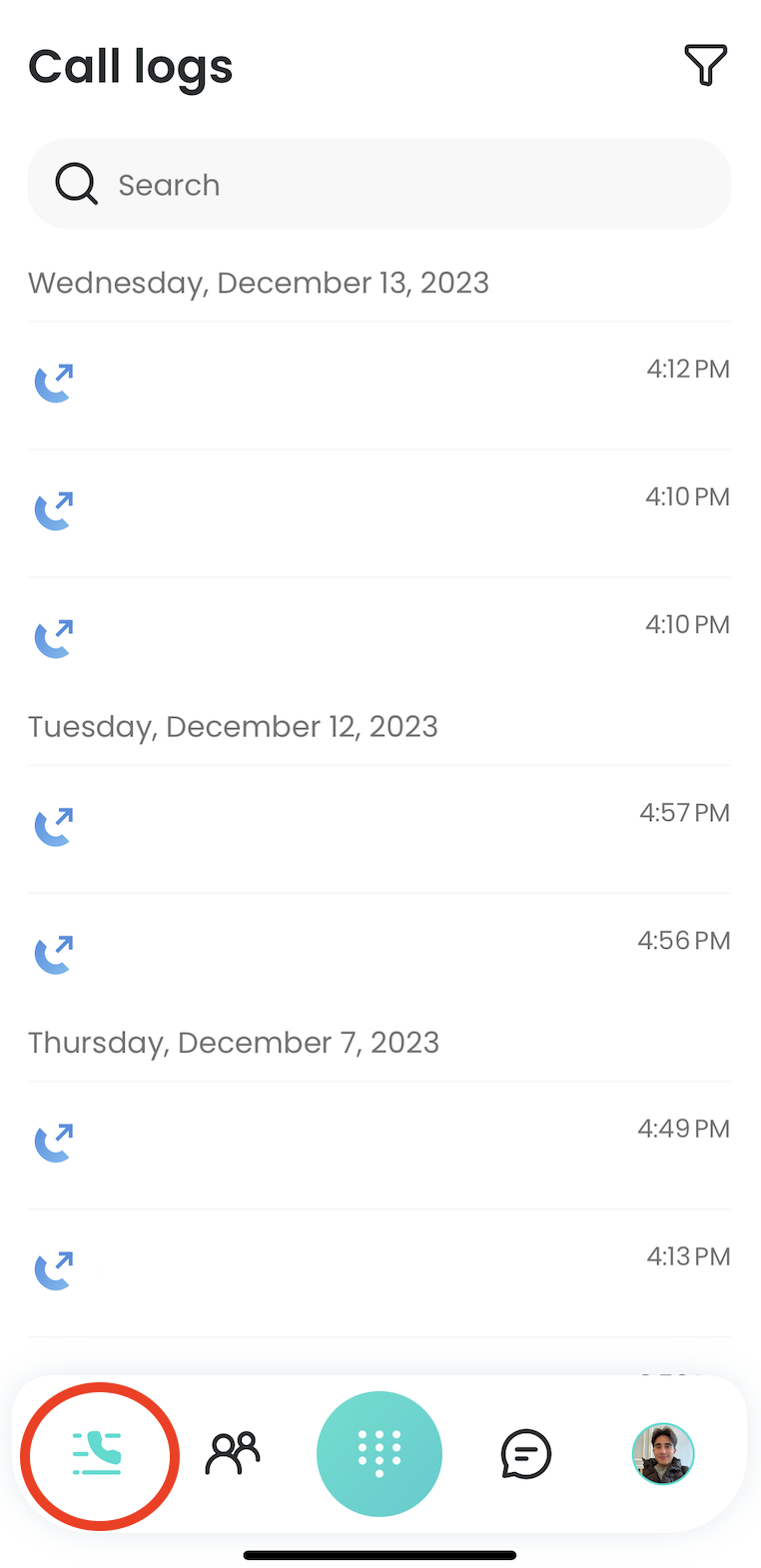Open the December 12 call at 4:56 PM
The image size is (761, 1568).
tap(380, 957)
